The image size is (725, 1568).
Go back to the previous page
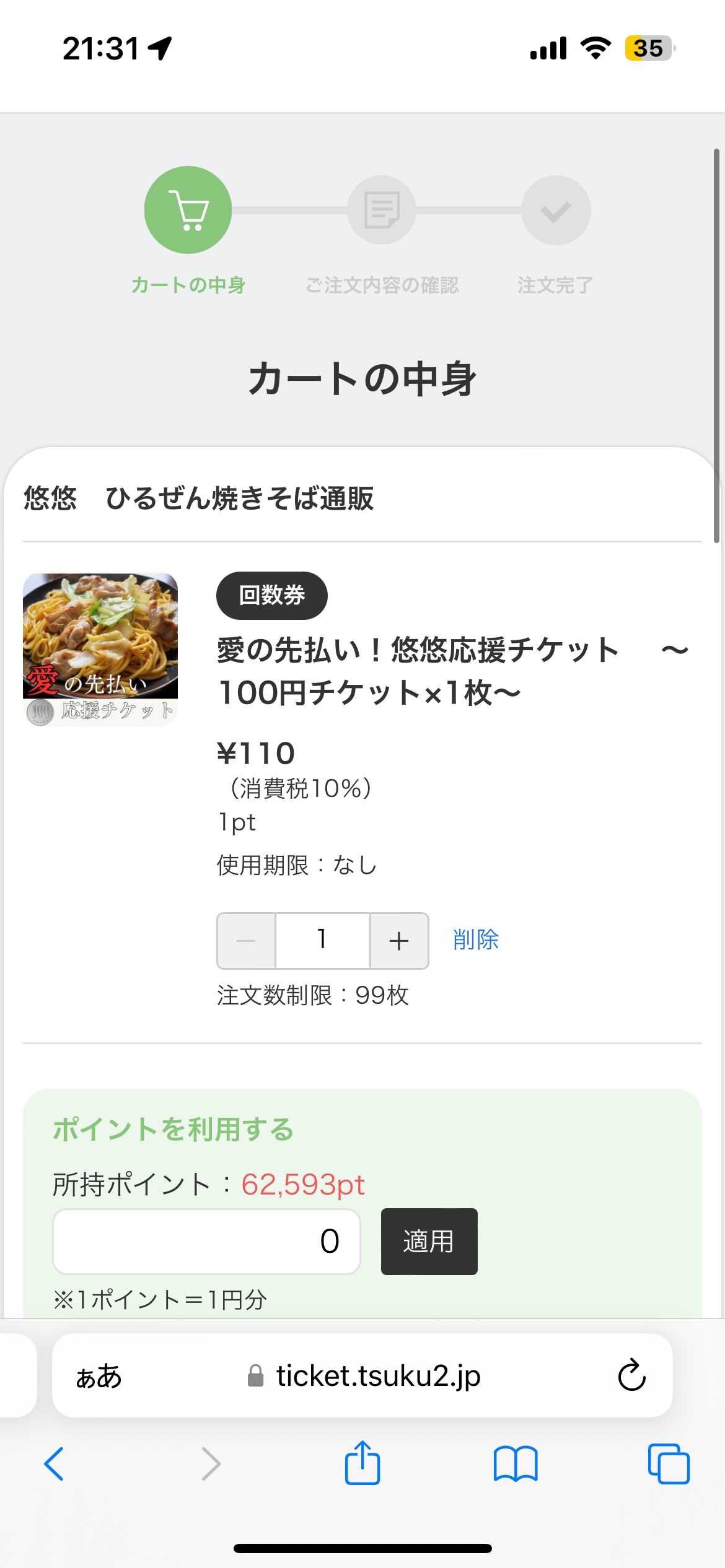point(54,1464)
